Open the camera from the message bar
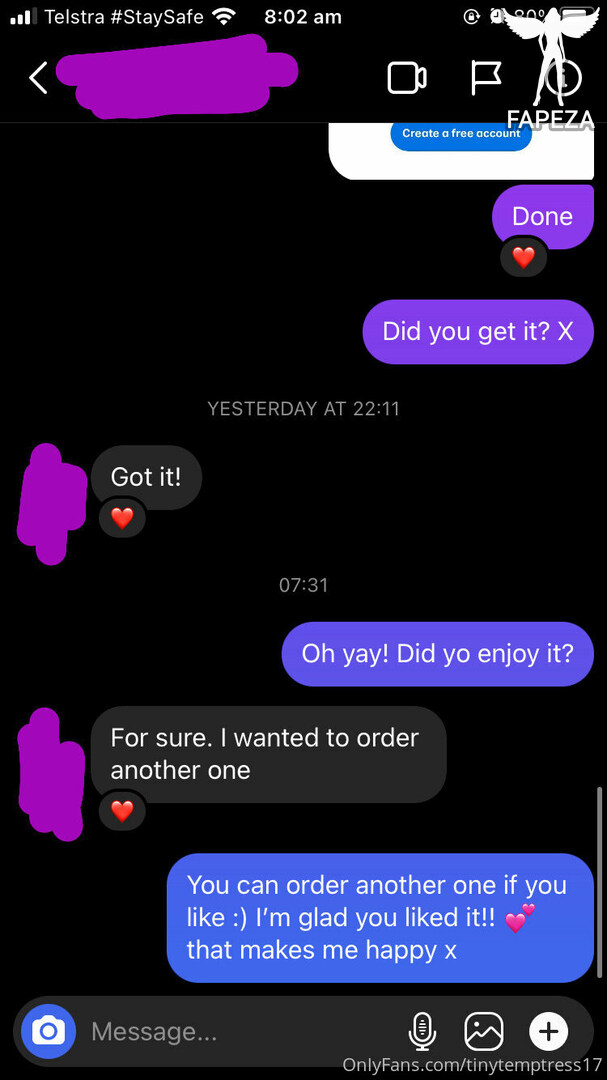The width and height of the screenshot is (607, 1080). point(48,1030)
